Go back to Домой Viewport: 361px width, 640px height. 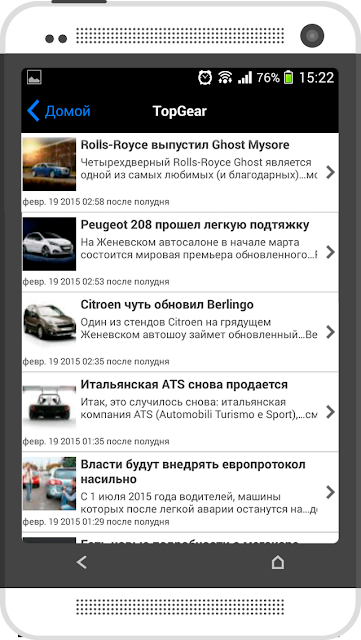(59, 111)
